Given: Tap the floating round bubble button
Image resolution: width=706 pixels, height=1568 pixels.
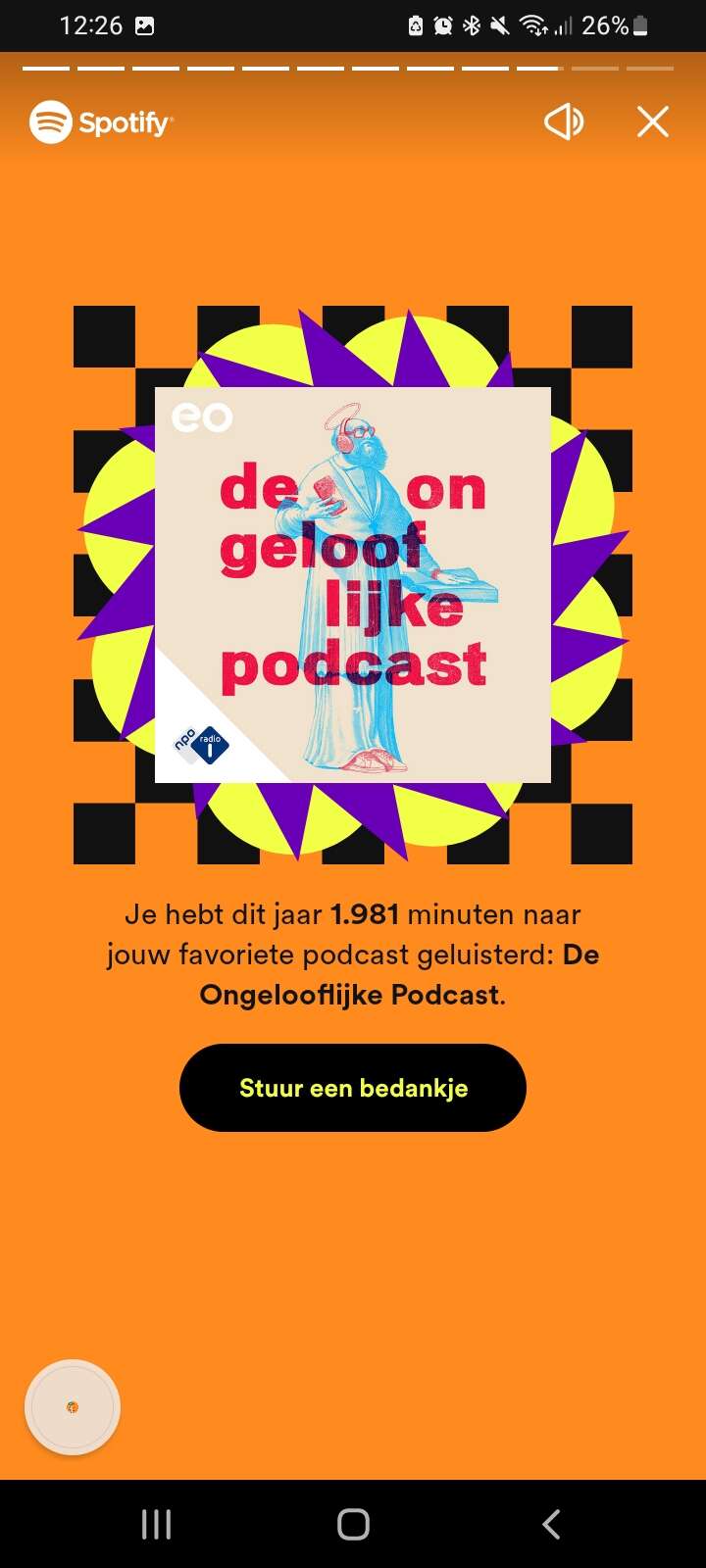Looking at the screenshot, I should tap(73, 1407).
